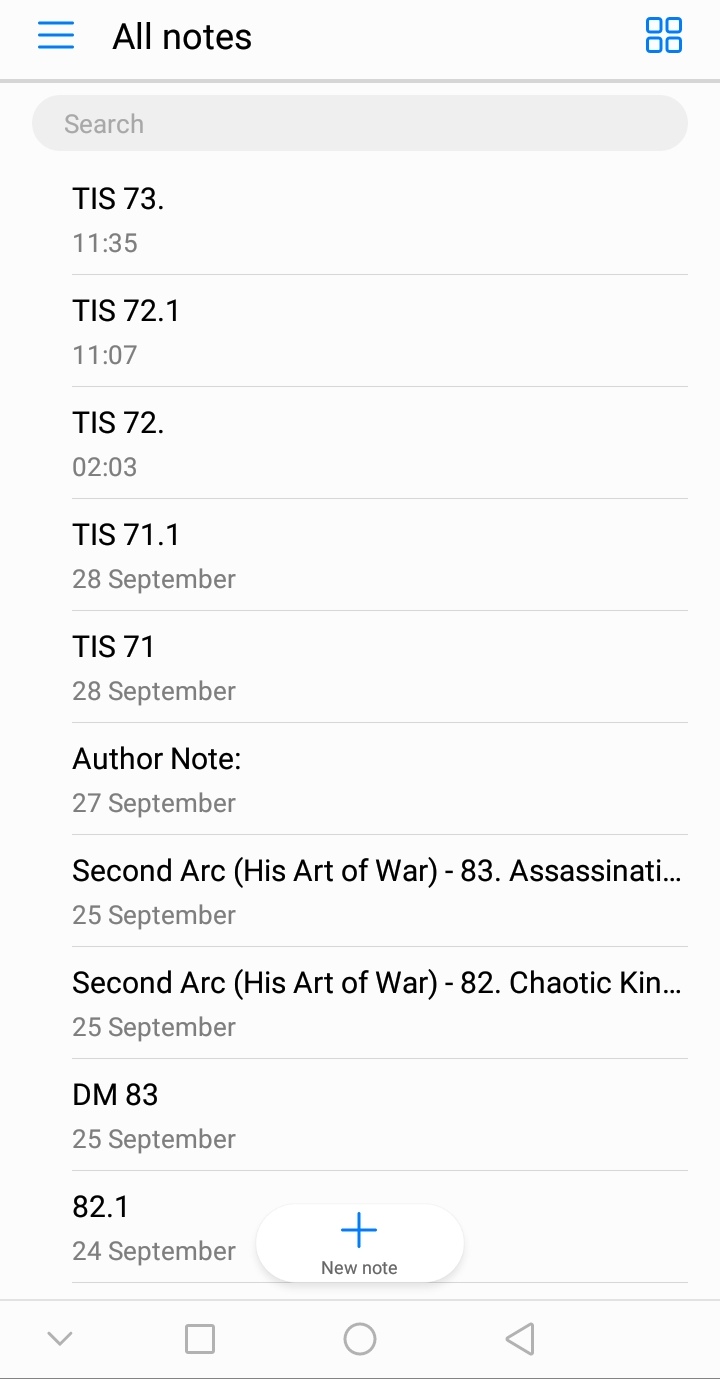Open recent apps overview
720x1379 pixels.
pyautogui.click(x=200, y=1338)
